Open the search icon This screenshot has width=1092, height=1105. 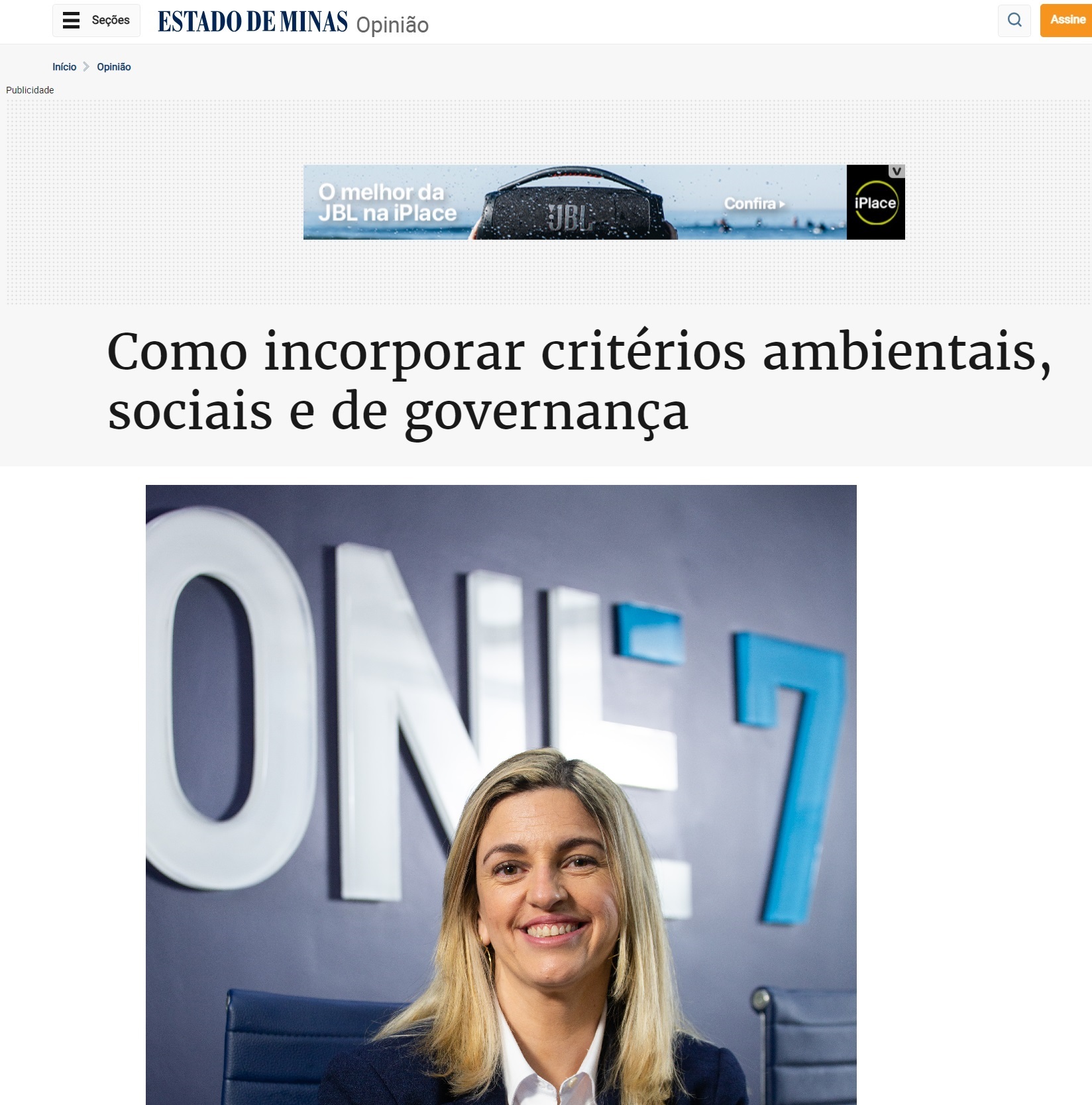[1014, 21]
